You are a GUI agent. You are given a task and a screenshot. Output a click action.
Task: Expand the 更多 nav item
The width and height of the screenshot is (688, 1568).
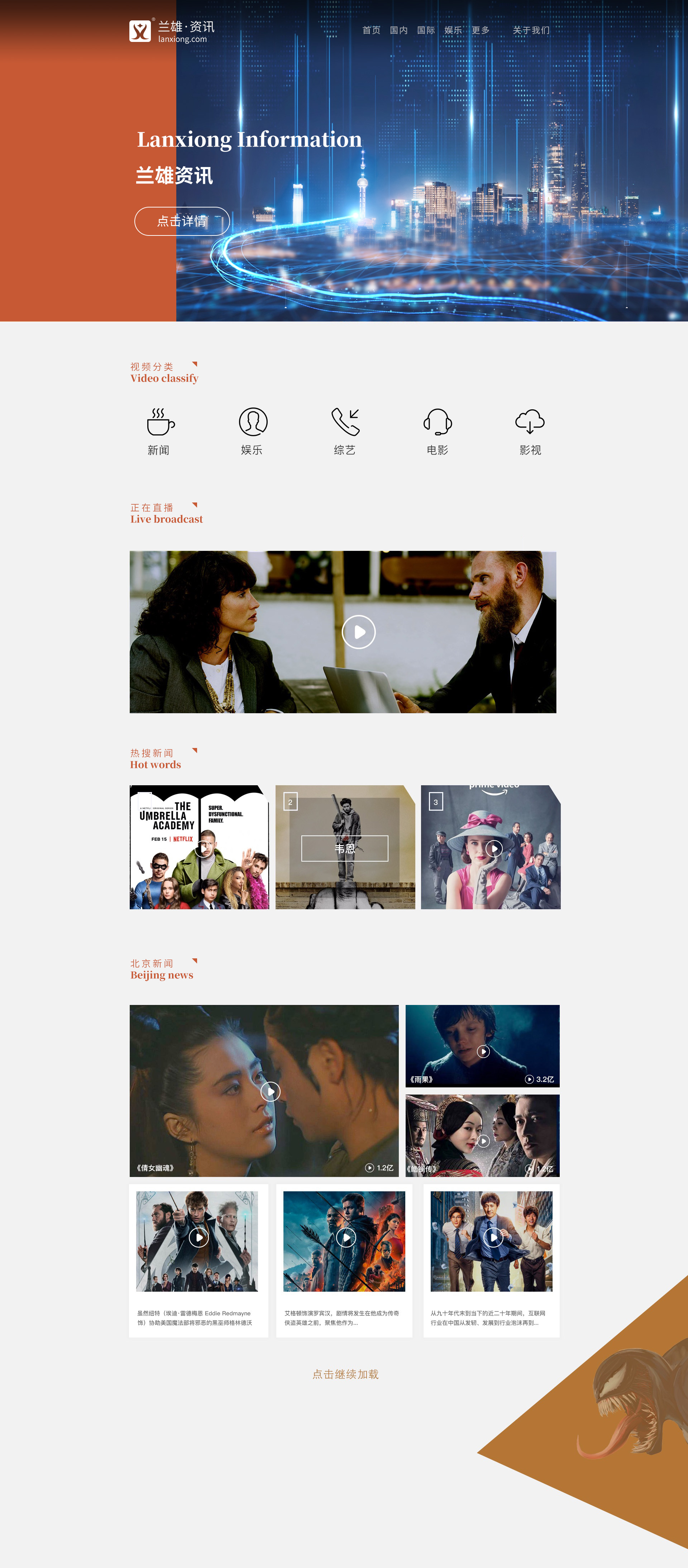tap(481, 30)
